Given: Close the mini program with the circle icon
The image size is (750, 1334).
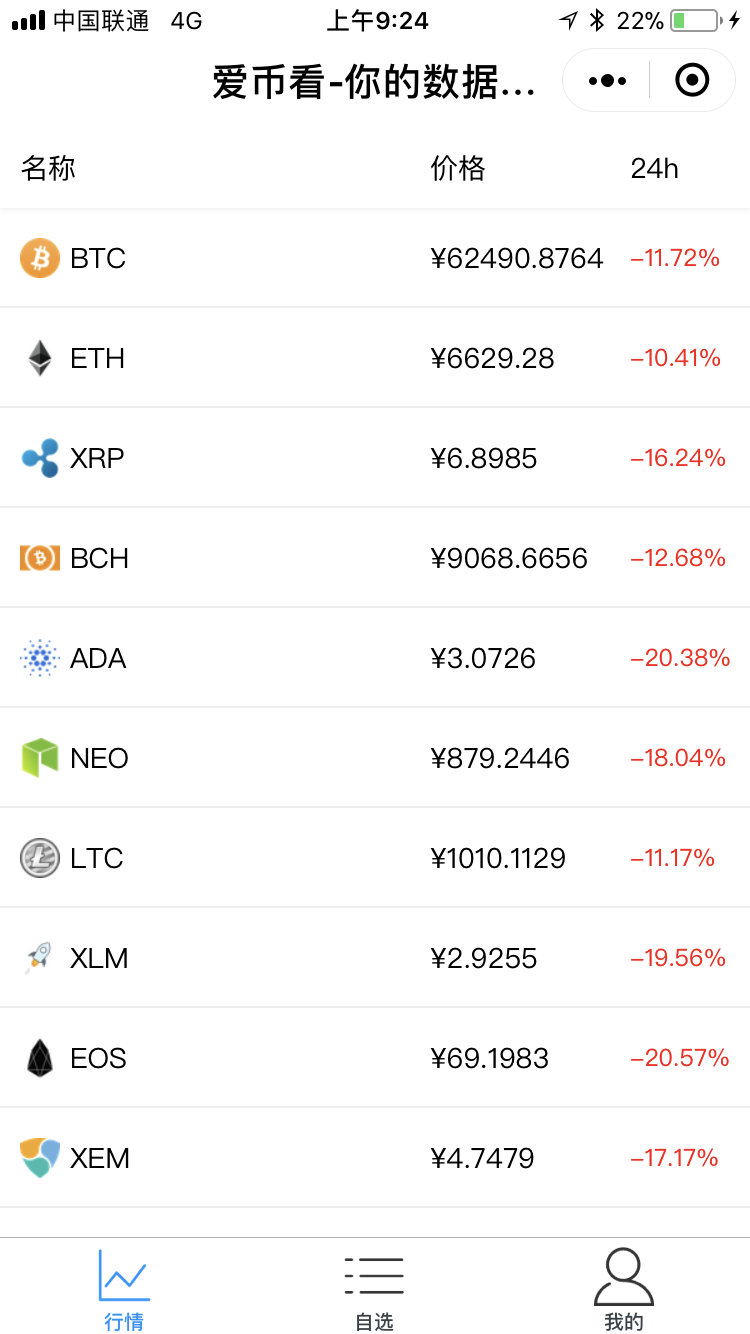Looking at the screenshot, I should 692,80.
